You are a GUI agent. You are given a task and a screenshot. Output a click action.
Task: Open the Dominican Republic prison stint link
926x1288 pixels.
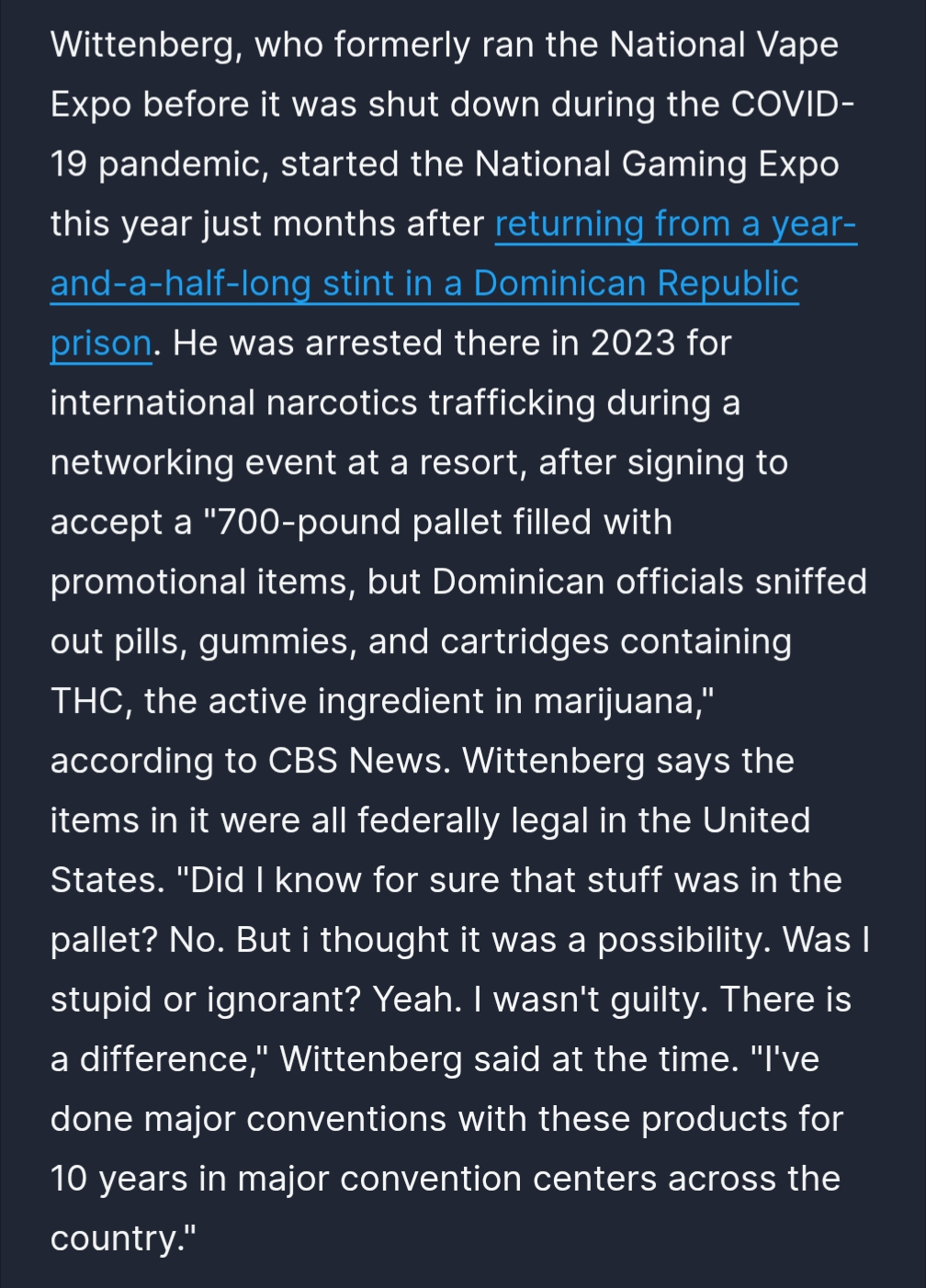[x=423, y=284]
